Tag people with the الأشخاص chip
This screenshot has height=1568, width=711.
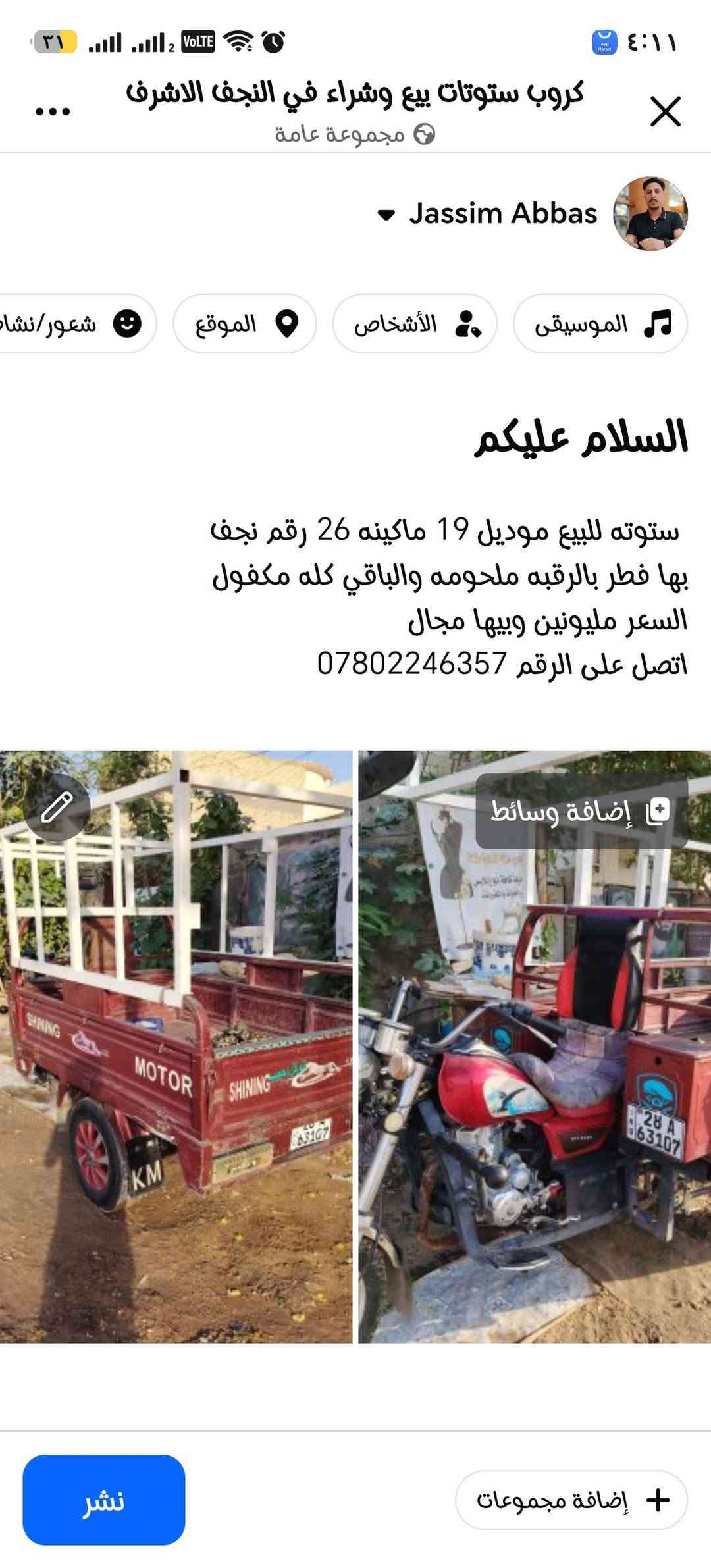point(415,324)
